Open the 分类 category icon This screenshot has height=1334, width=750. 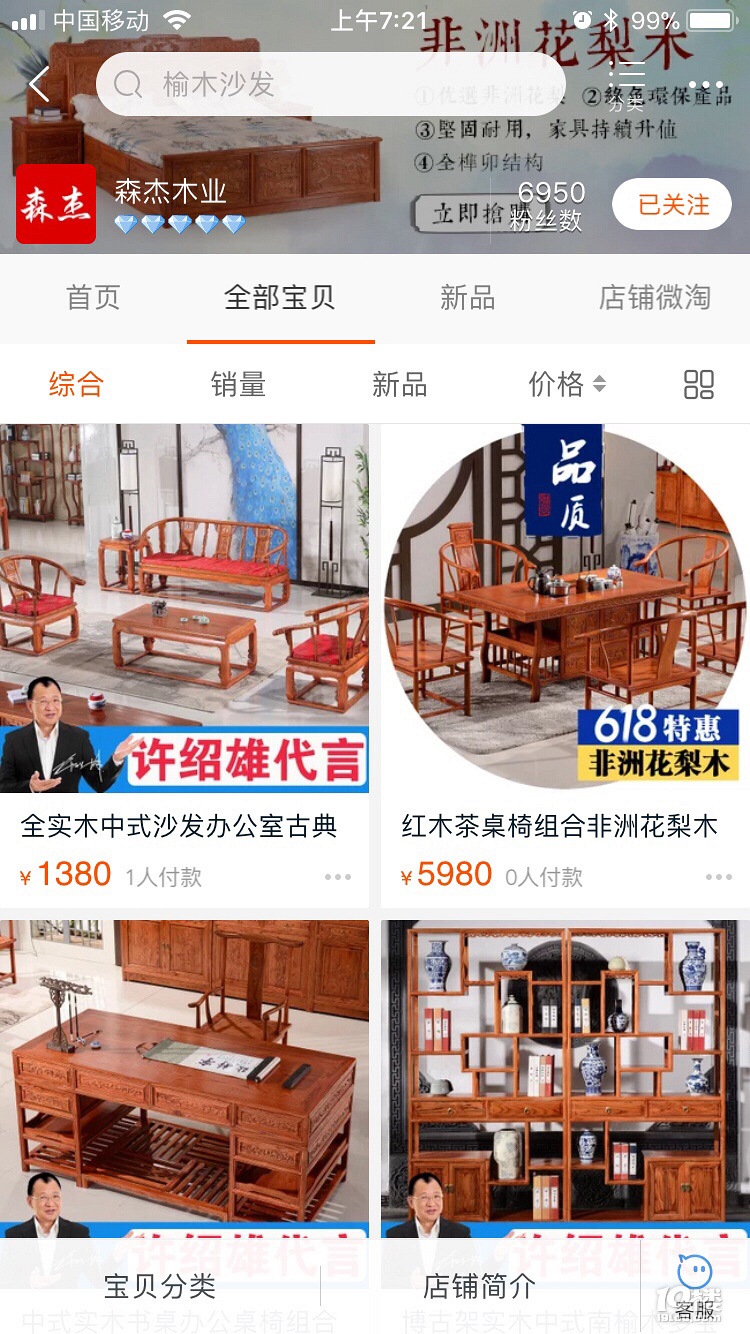pos(627,85)
